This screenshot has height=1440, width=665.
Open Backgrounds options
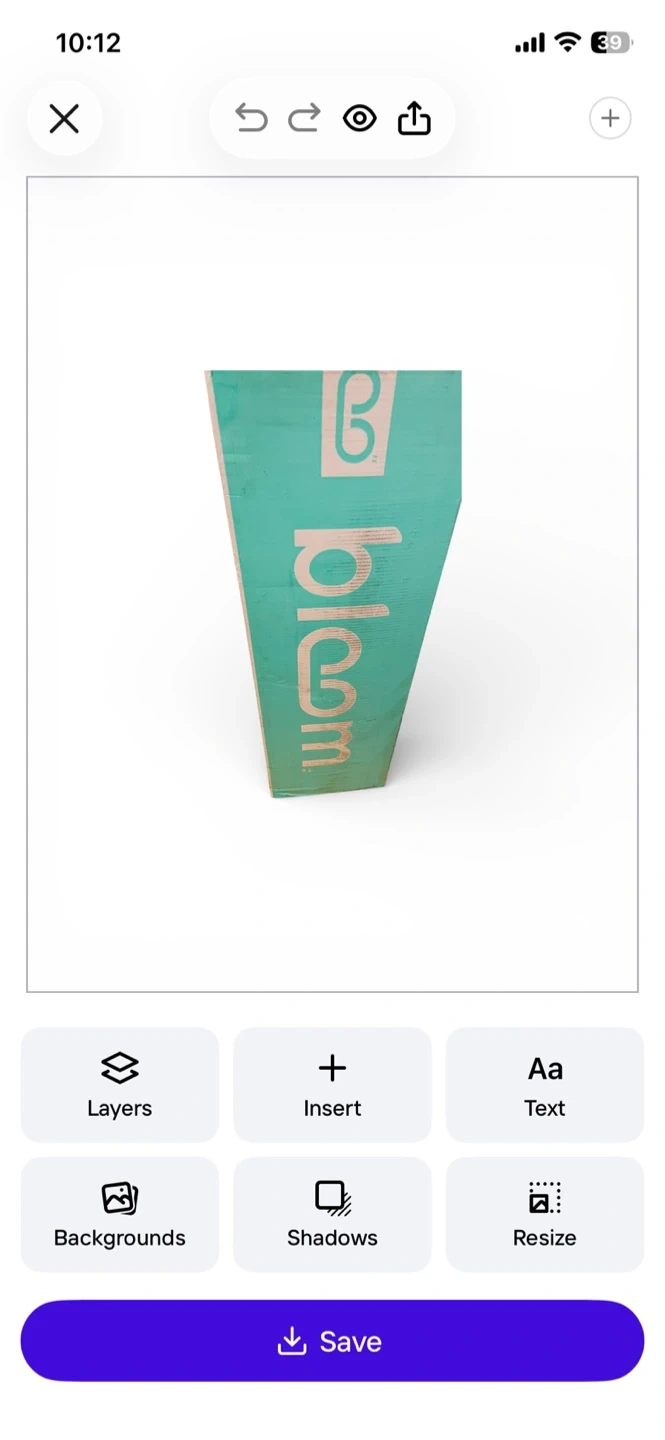pyautogui.click(x=120, y=1214)
